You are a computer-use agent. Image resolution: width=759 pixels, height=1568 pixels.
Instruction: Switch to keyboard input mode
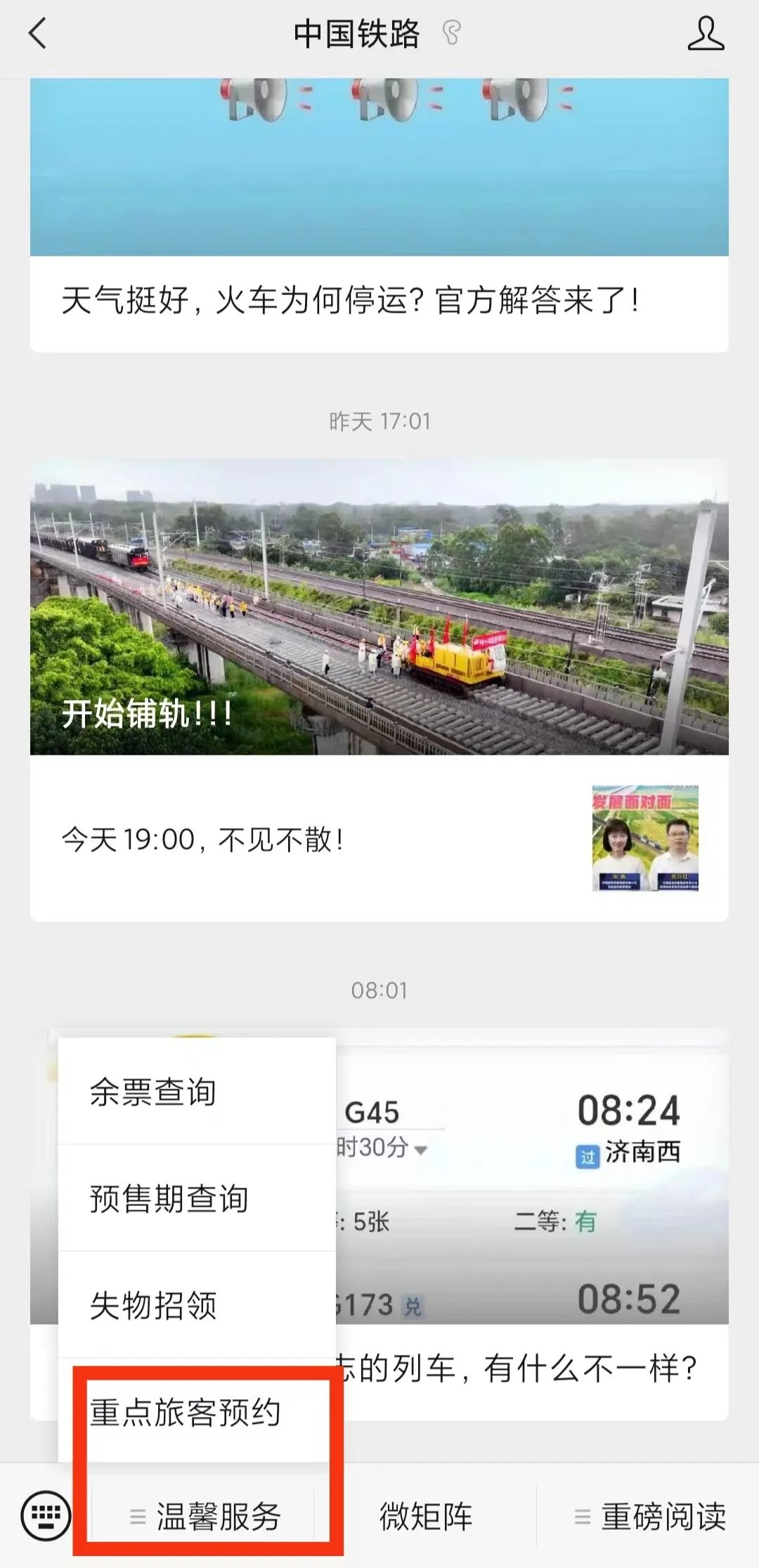(46, 1516)
